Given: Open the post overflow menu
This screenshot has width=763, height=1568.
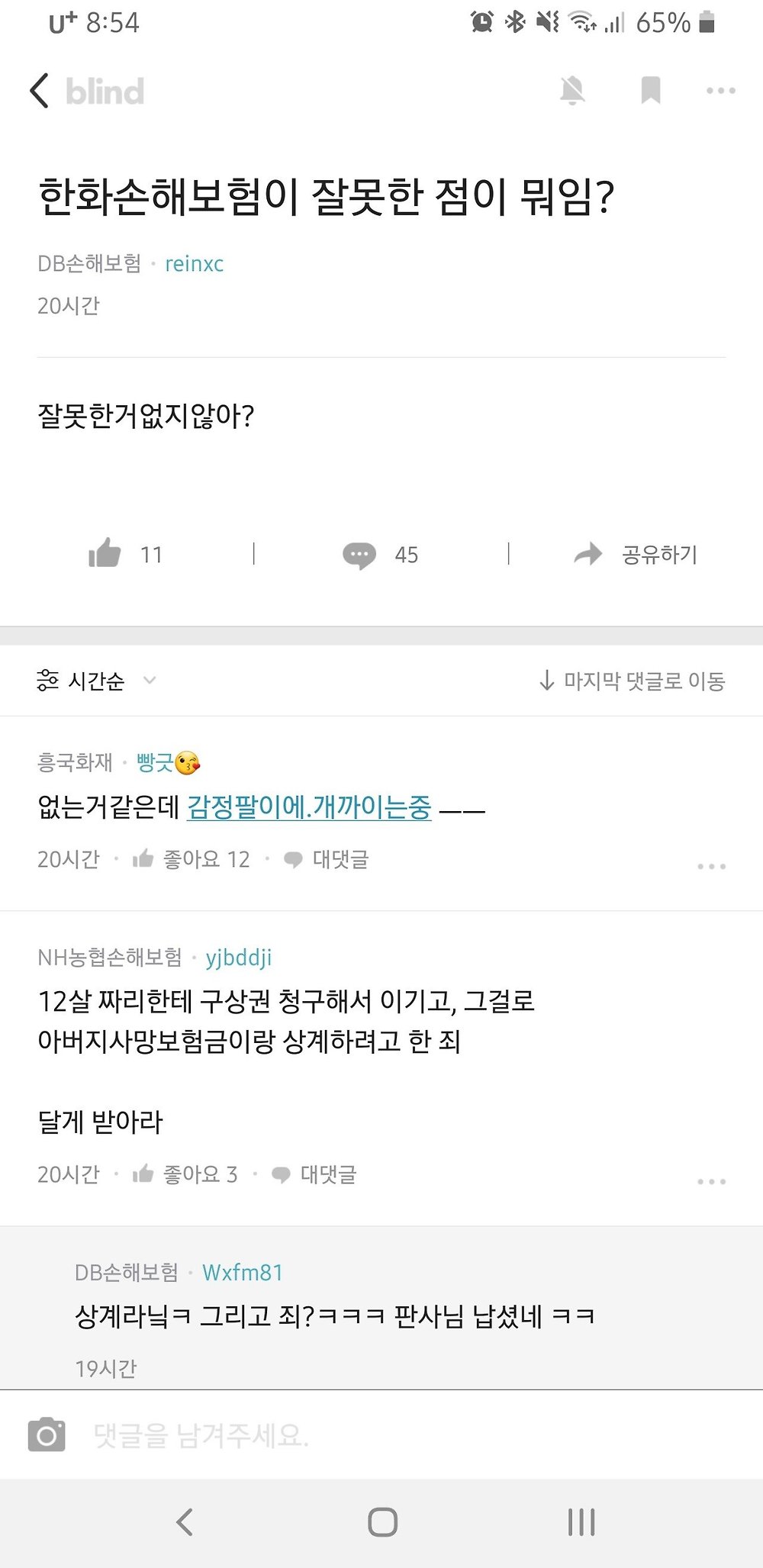Looking at the screenshot, I should (721, 91).
